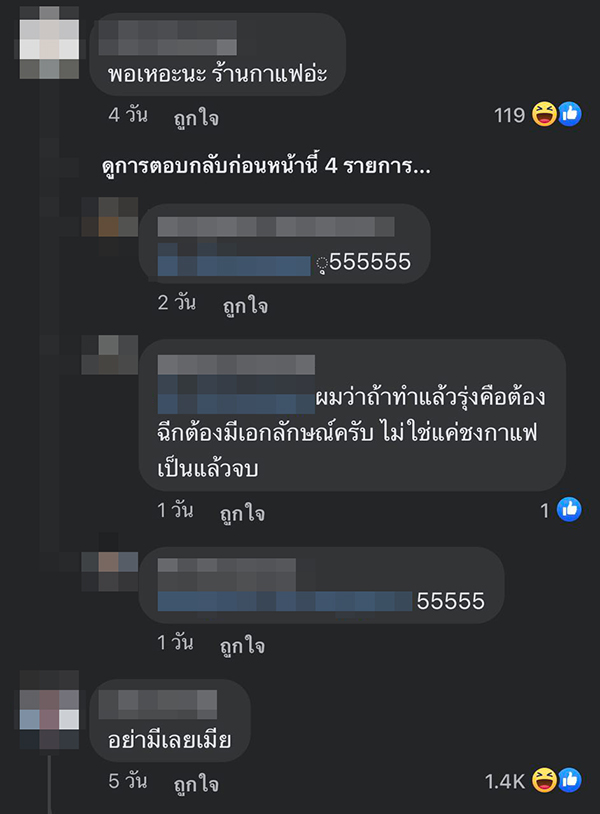Expand the 4 previous replies
The width and height of the screenshot is (600, 814).
266,167
